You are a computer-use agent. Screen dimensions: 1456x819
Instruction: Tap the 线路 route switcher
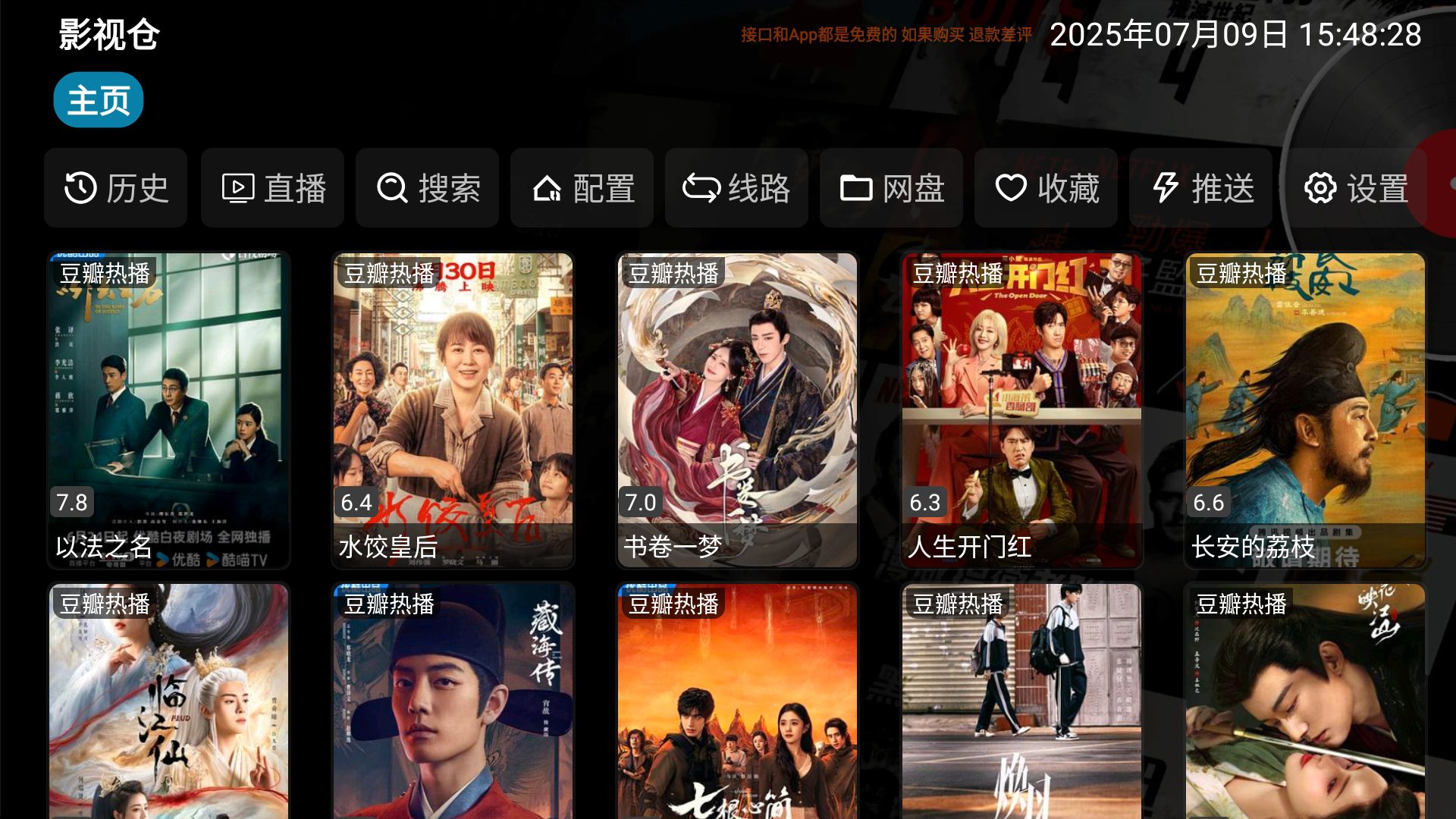[x=737, y=188]
